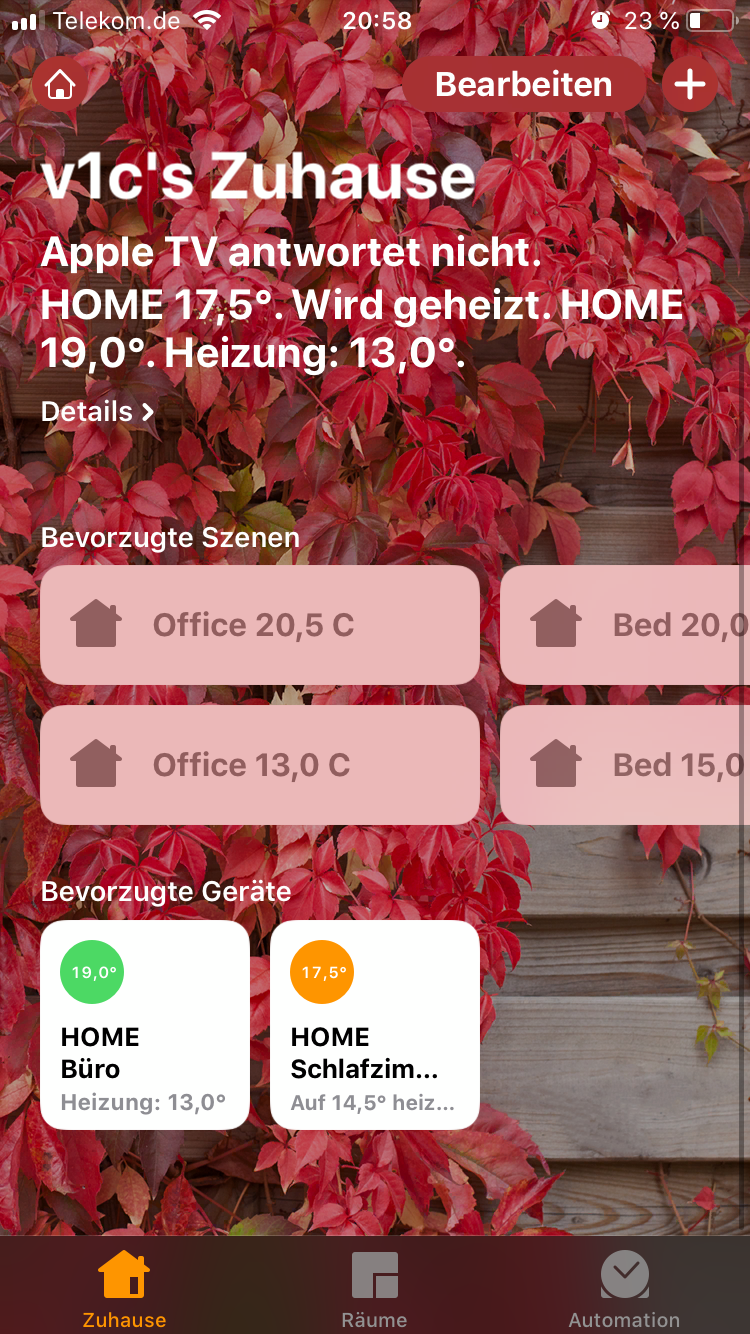Open the HOME Büro thermostat tile
750x1334 pixels.
tap(145, 1025)
